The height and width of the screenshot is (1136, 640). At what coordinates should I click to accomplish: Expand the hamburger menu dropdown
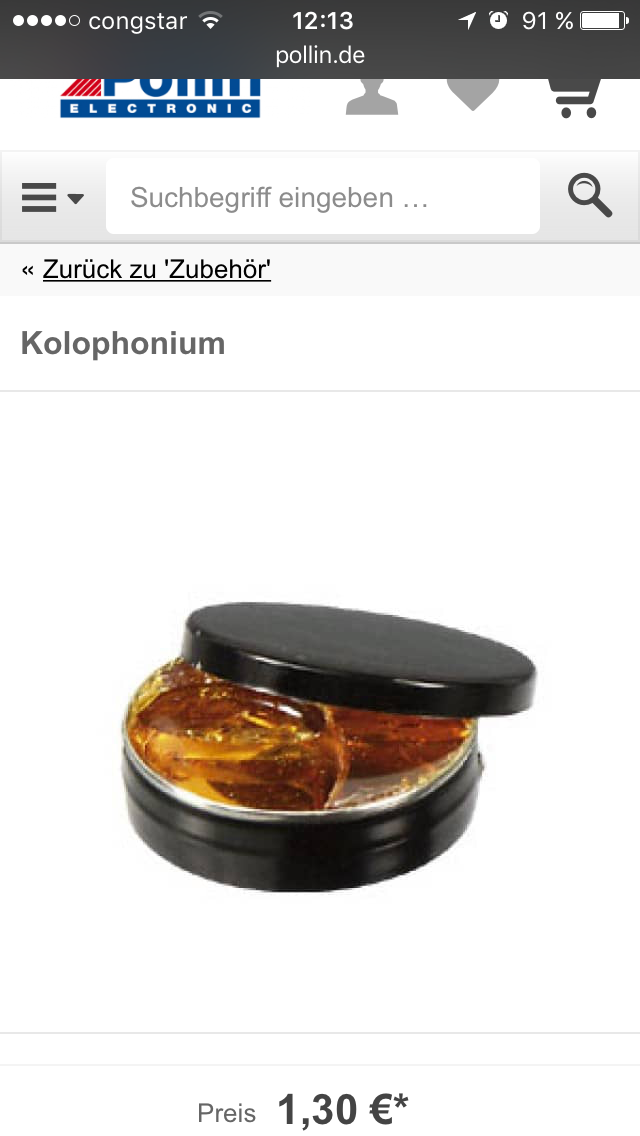coord(52,197)
